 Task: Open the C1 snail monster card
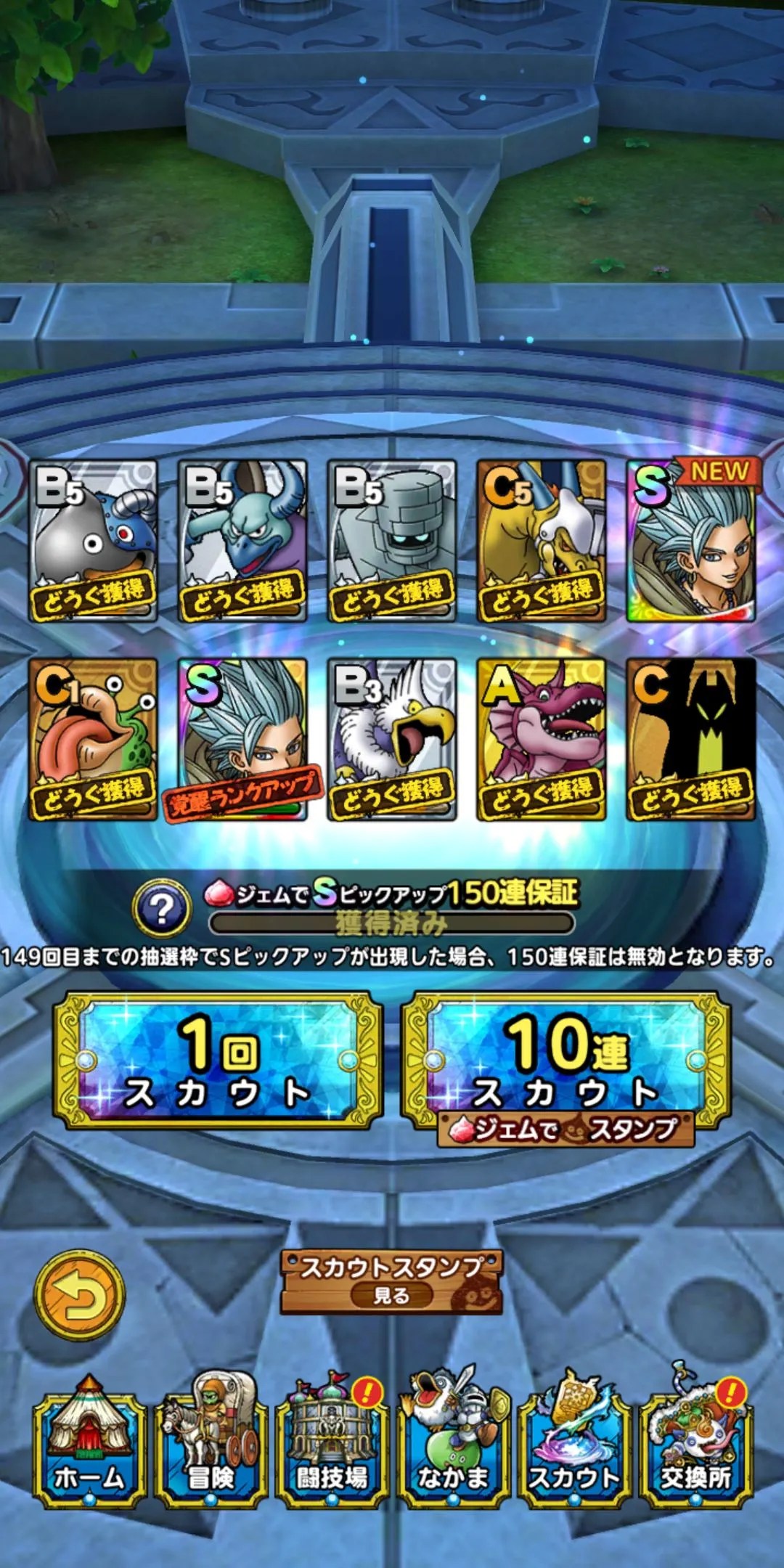(x=93, y=739)
